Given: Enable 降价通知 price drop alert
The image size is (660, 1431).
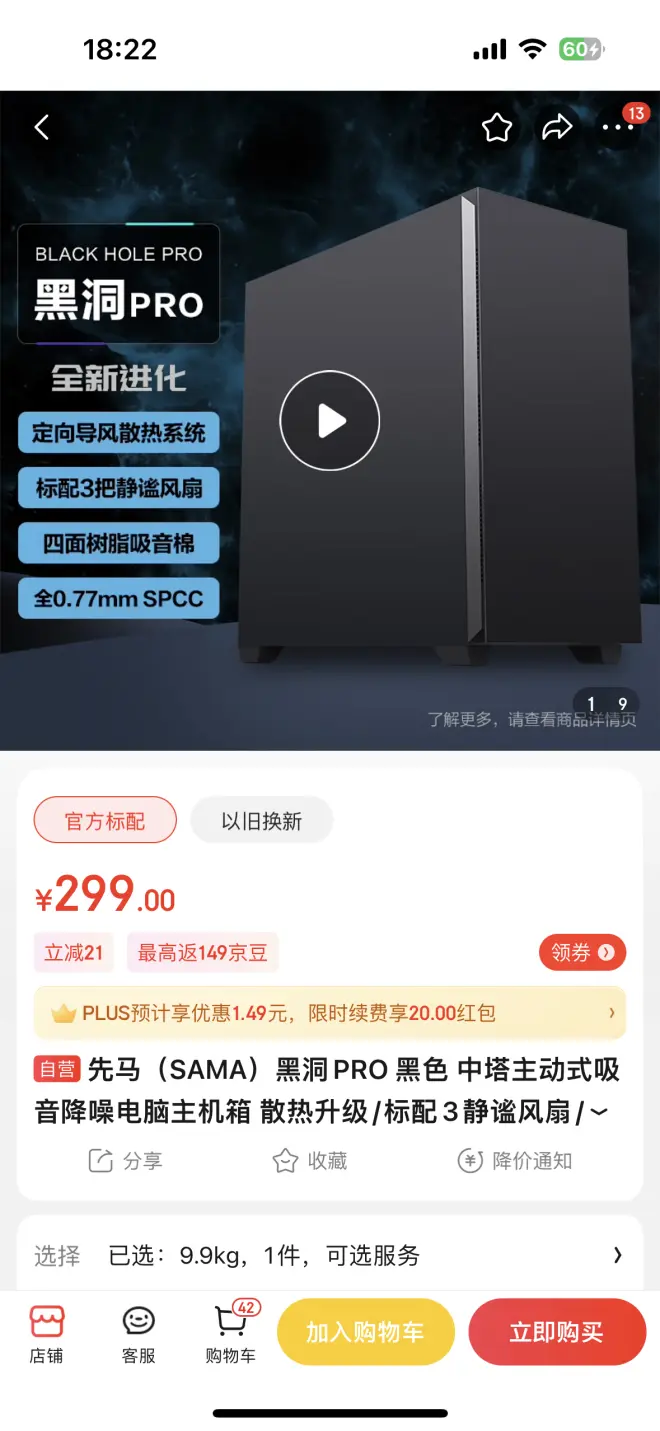Looking at the screenshot, I should coord(515,1161).
